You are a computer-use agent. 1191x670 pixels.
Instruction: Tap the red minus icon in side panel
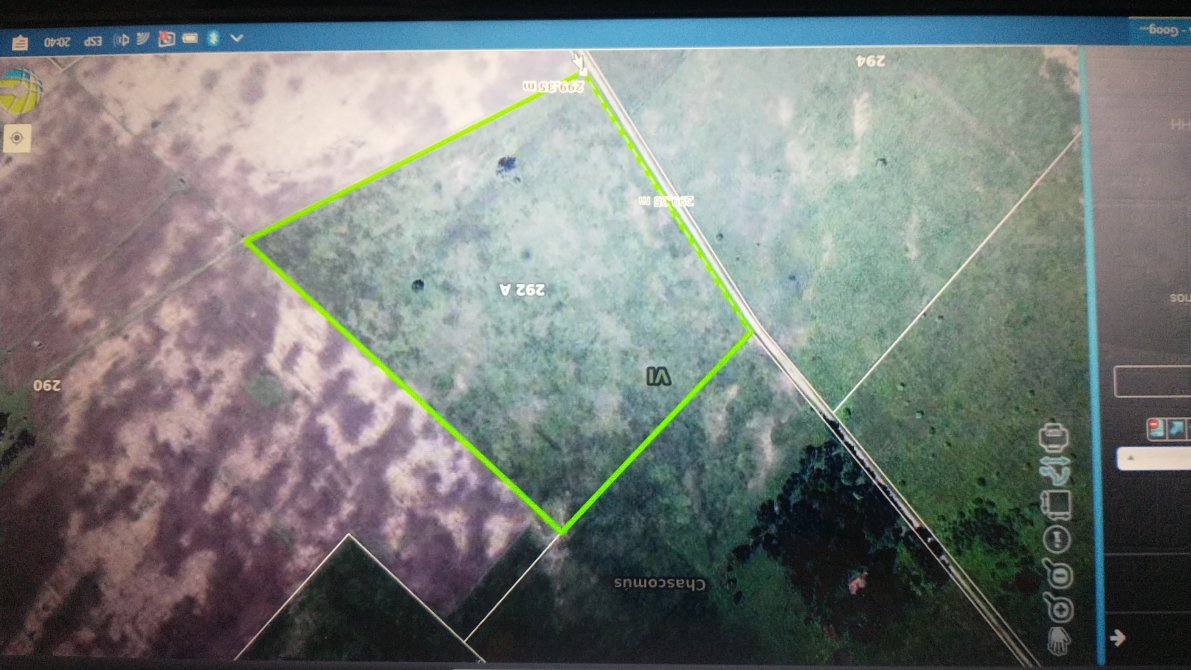click(x=1155, y=427)
